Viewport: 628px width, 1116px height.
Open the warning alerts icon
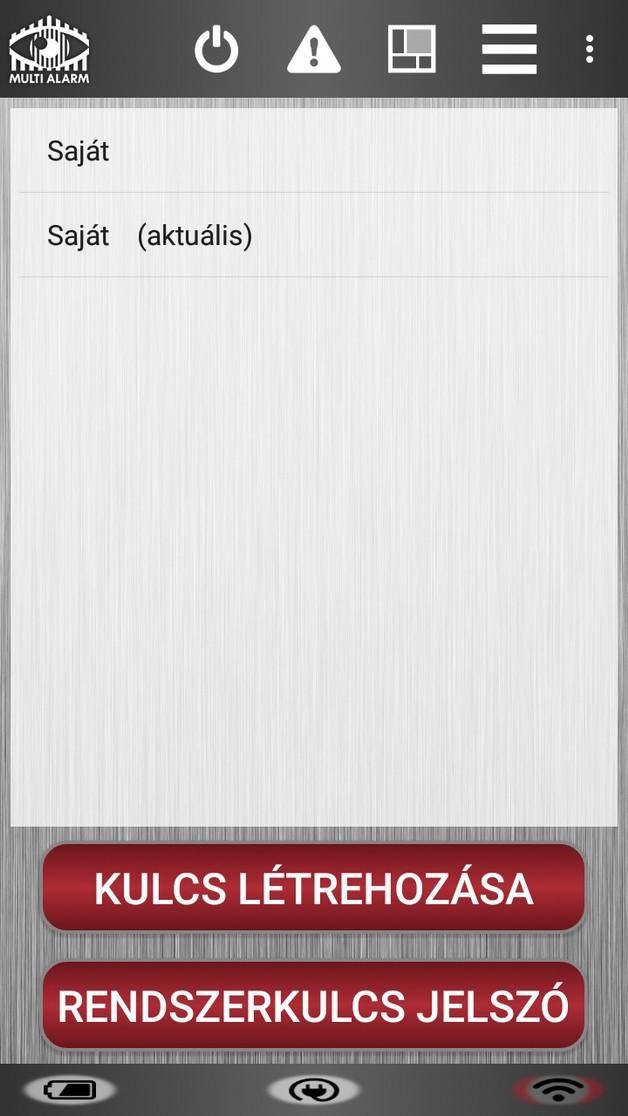pyautogui.click(x=313, y=49)
